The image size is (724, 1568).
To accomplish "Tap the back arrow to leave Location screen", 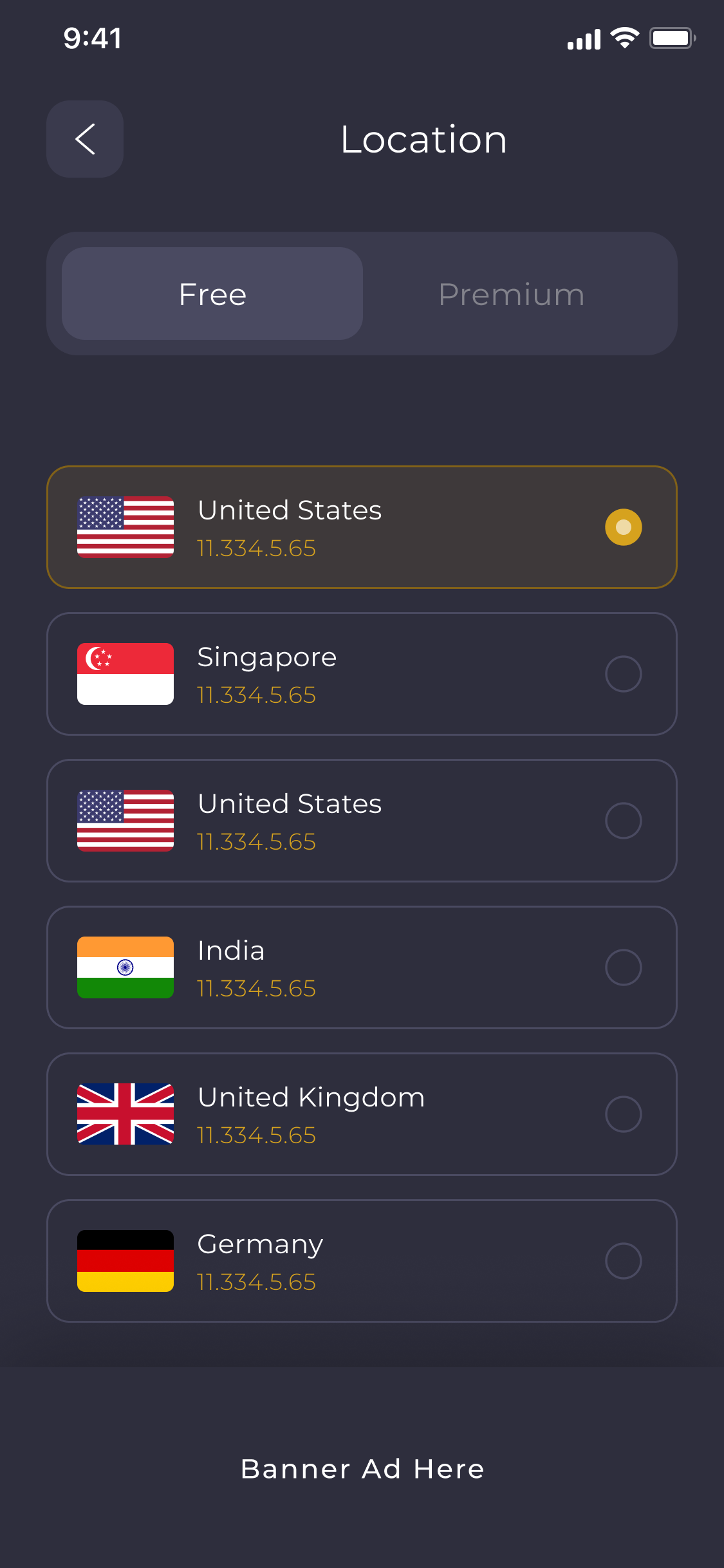I will click(x=84, y=139).
